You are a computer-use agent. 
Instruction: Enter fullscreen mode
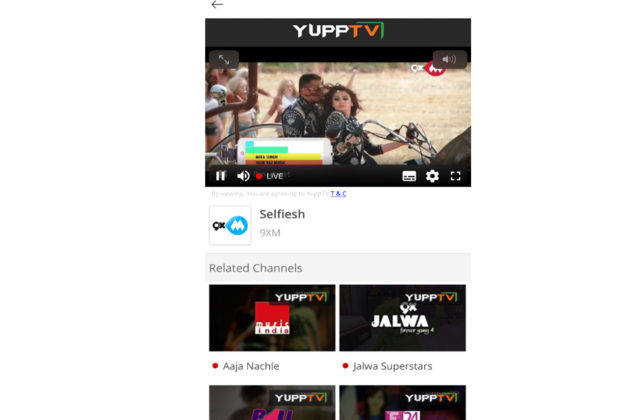pos(455,176)
